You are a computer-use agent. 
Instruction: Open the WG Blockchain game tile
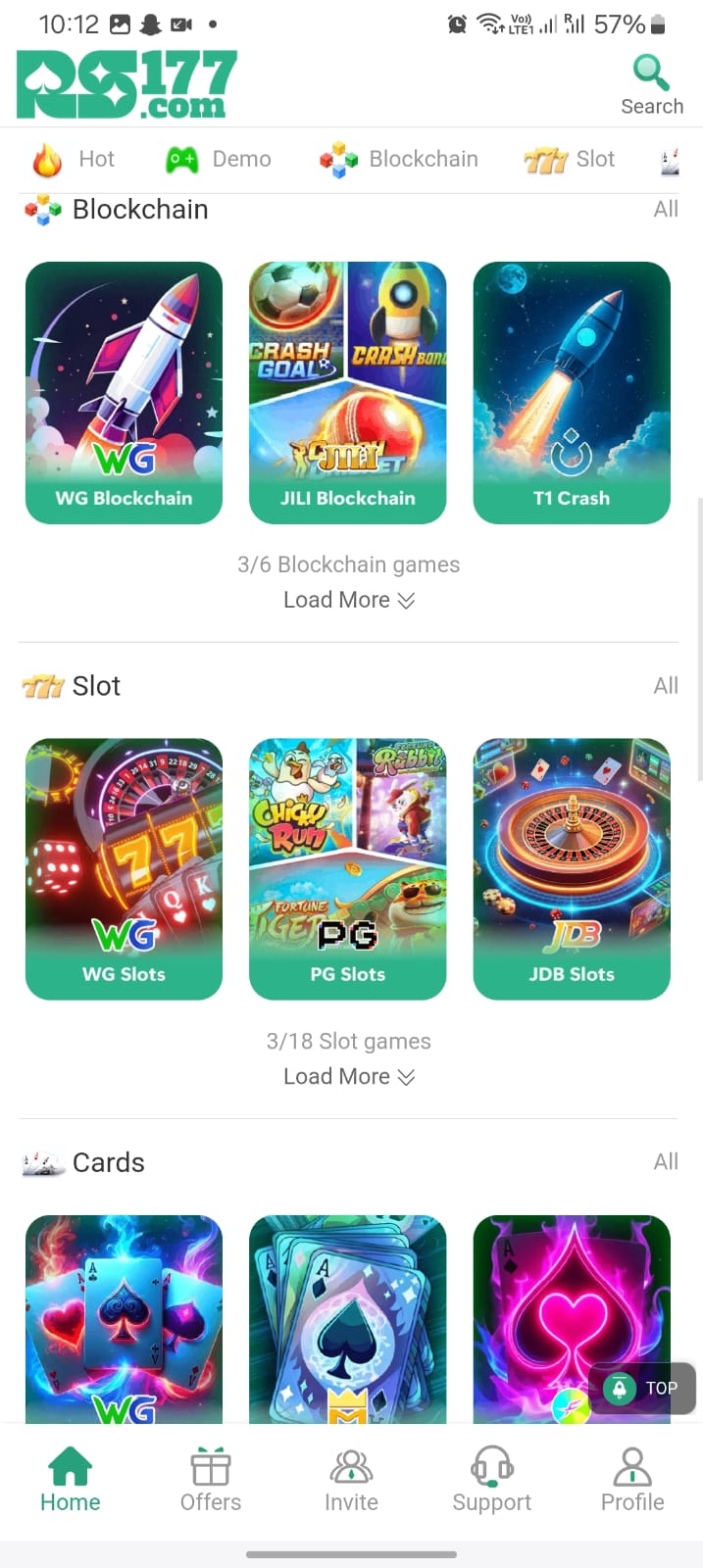click(124, 392)
